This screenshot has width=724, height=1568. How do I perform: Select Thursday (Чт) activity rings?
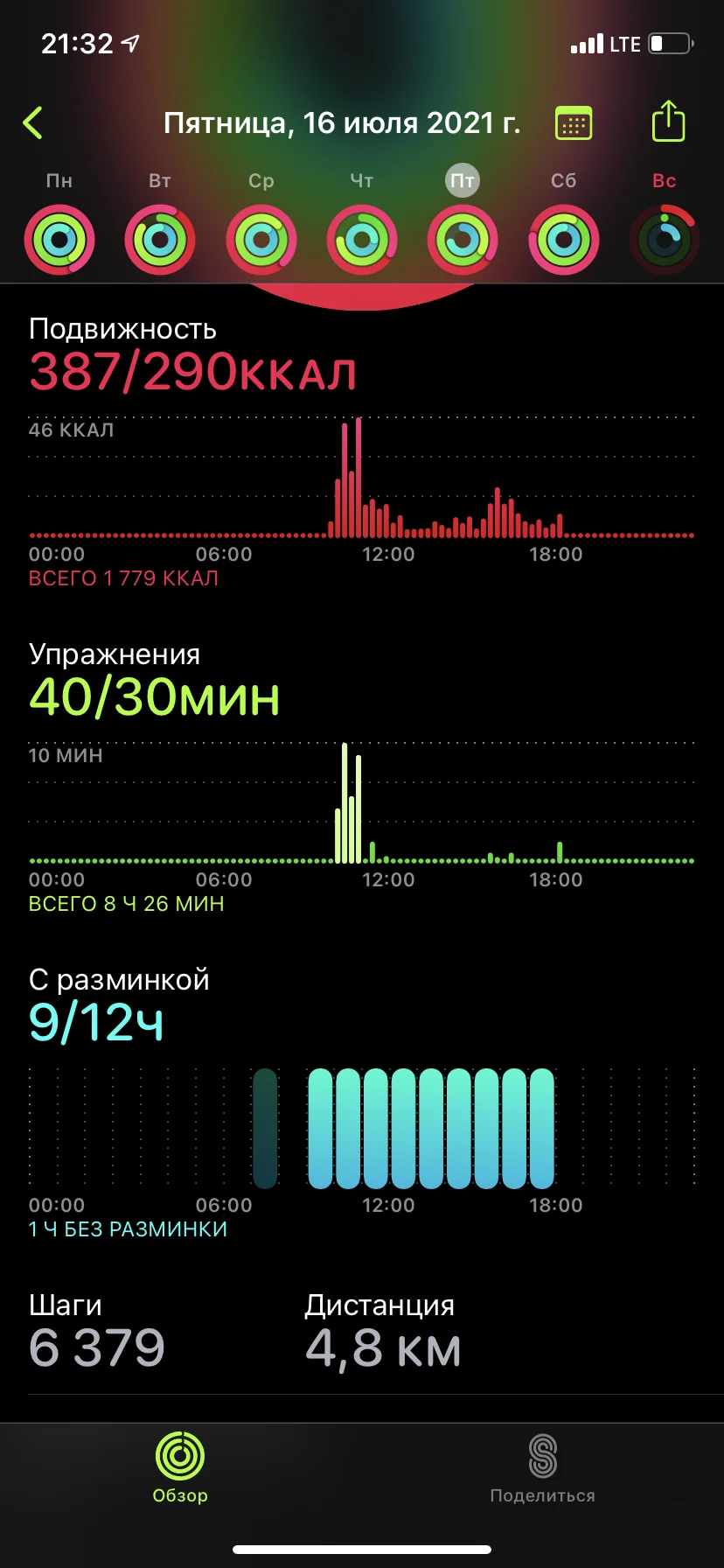(362, 239)
